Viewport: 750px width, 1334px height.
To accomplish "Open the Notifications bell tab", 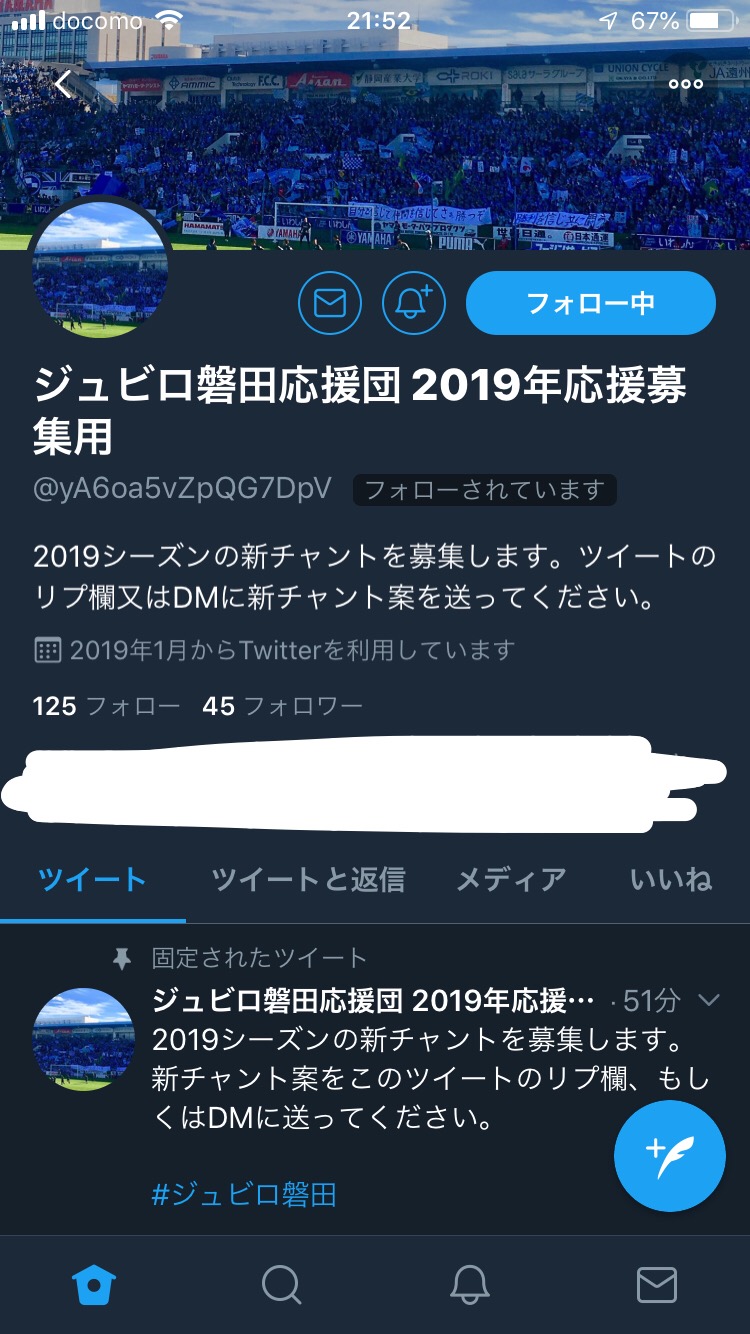I will [469, 1285].
